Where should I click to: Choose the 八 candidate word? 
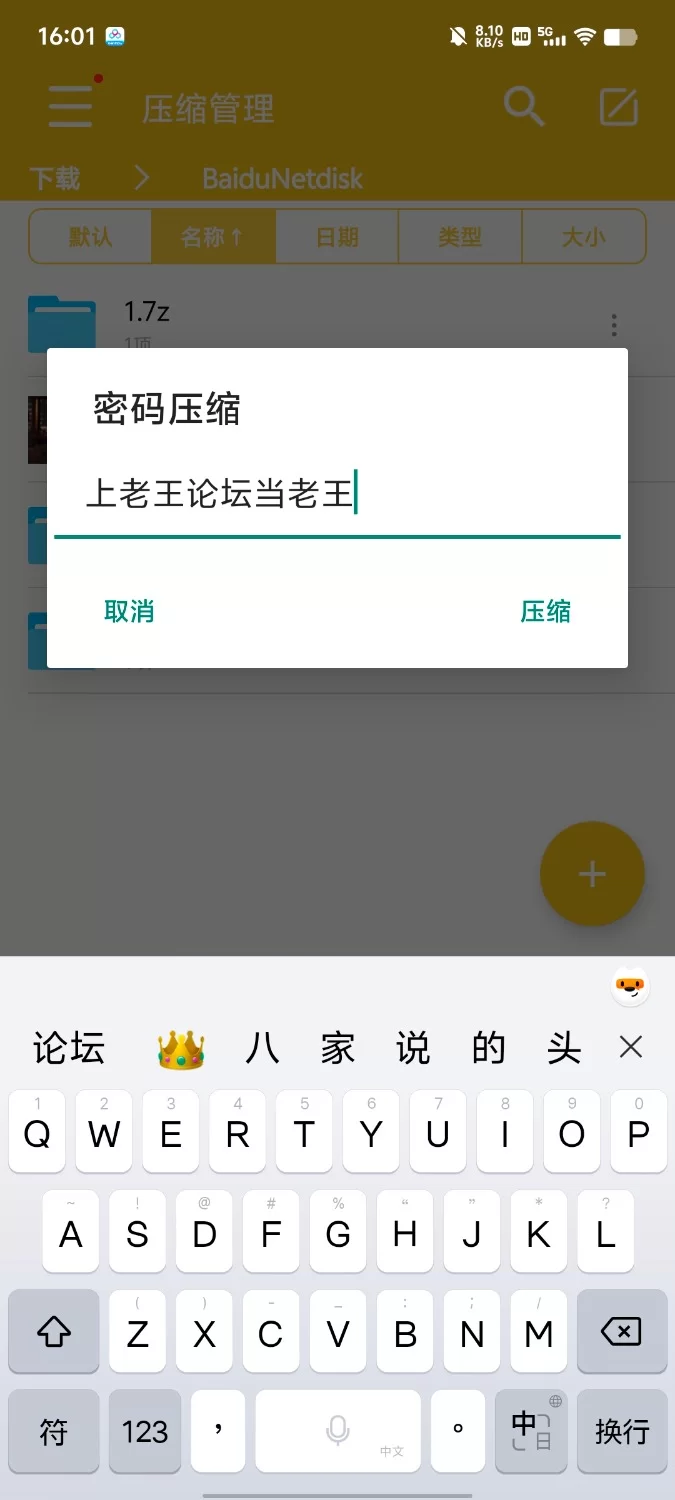pyautogui.click(x=262, y=1048)
